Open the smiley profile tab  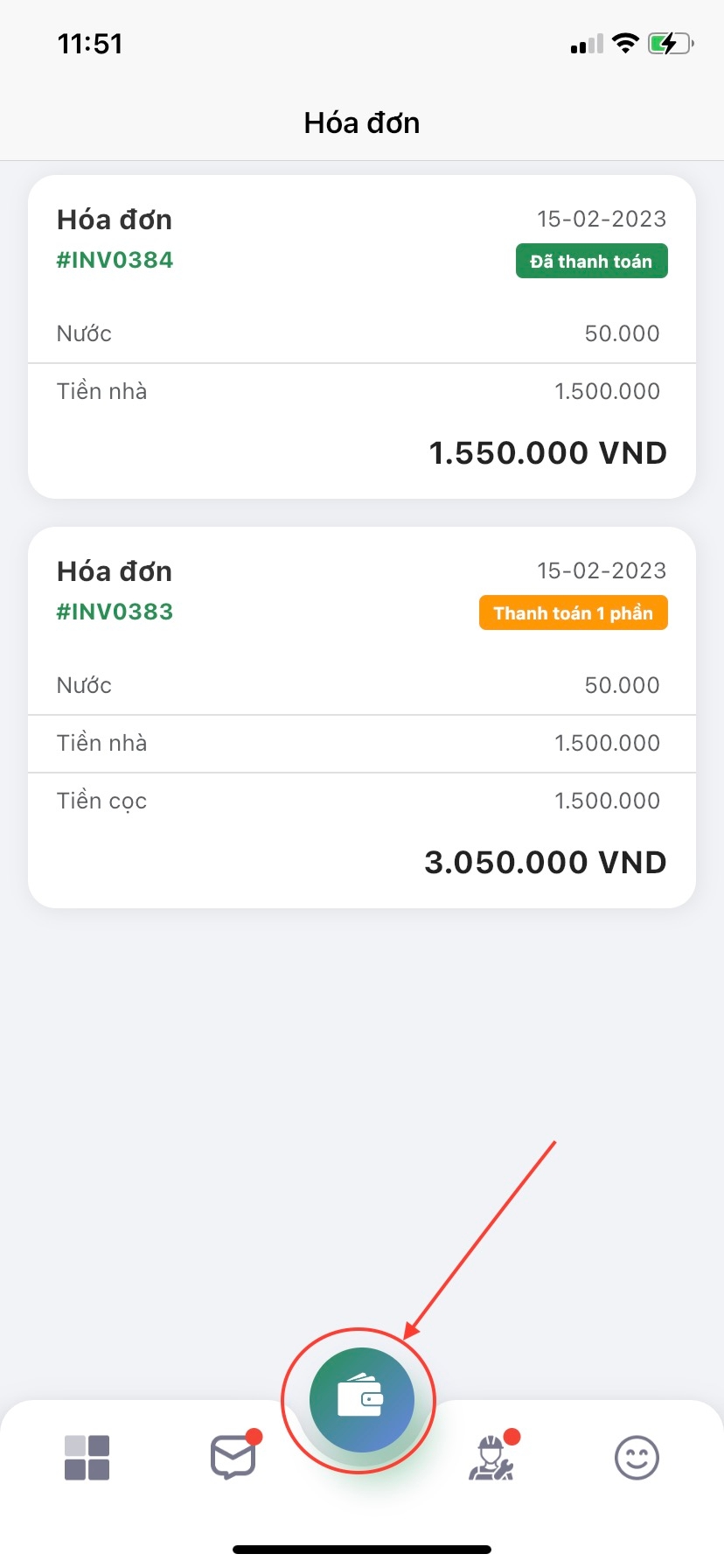tap(637, 1458)
